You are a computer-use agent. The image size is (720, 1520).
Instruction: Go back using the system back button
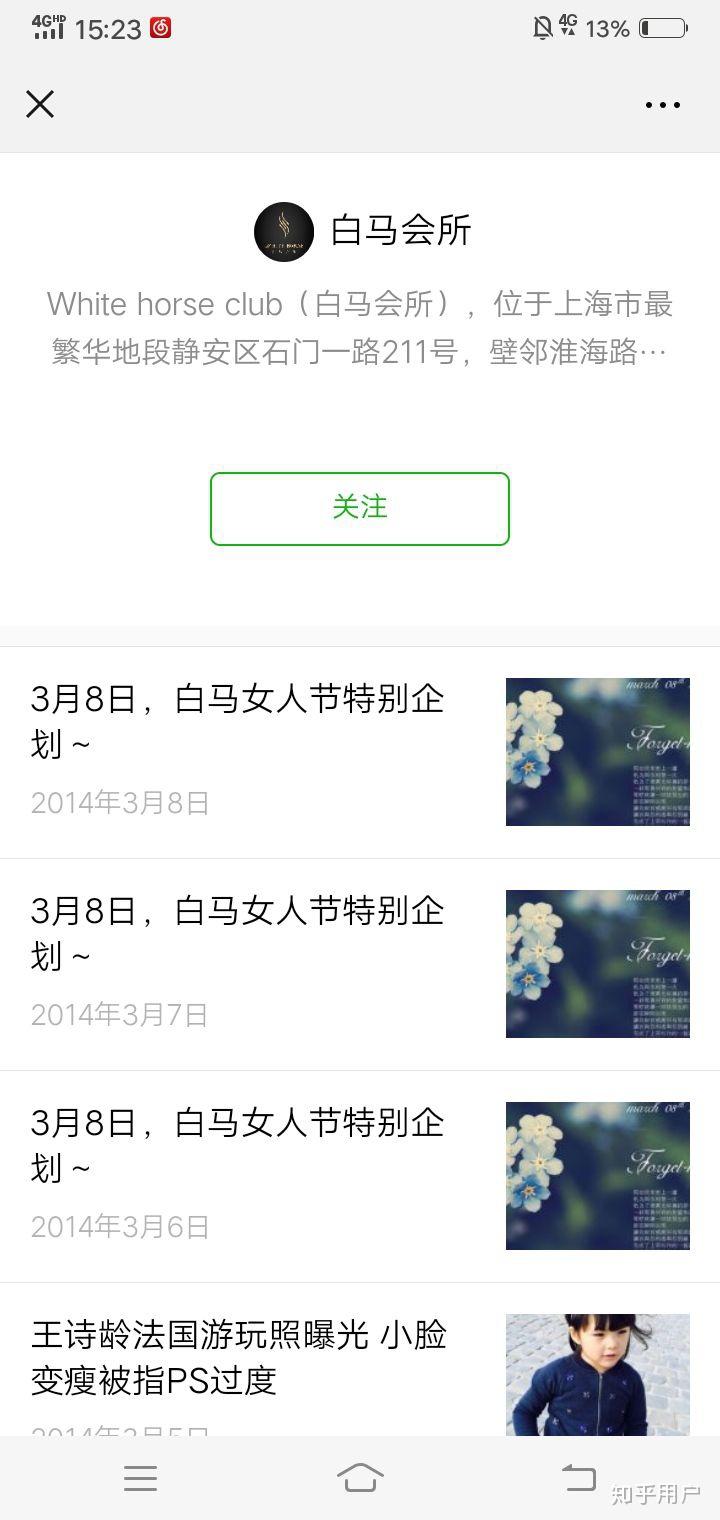579,1477
